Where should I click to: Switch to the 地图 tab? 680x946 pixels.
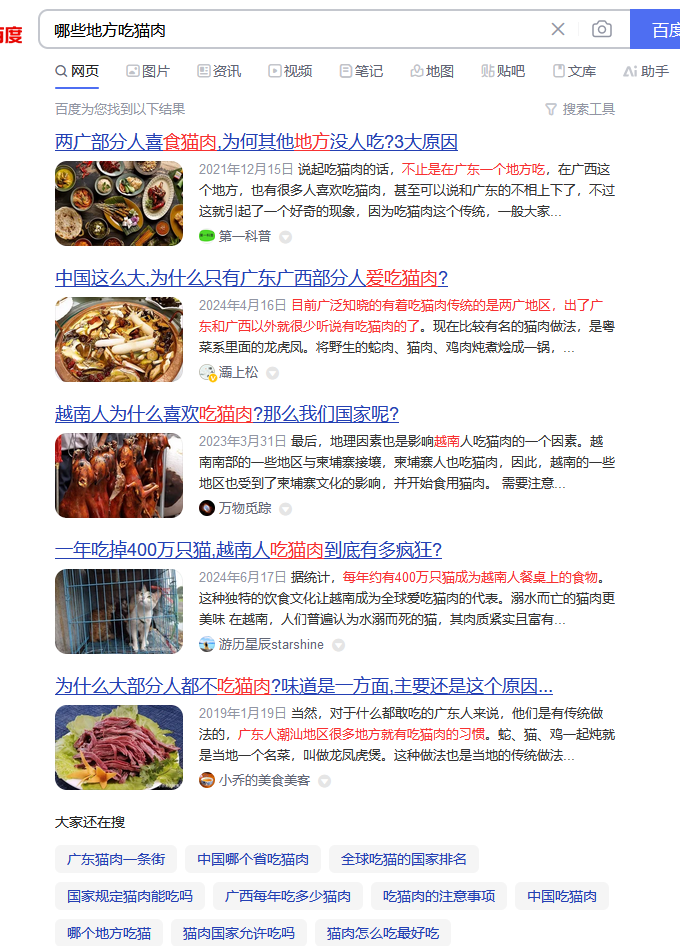click(432, 71)
